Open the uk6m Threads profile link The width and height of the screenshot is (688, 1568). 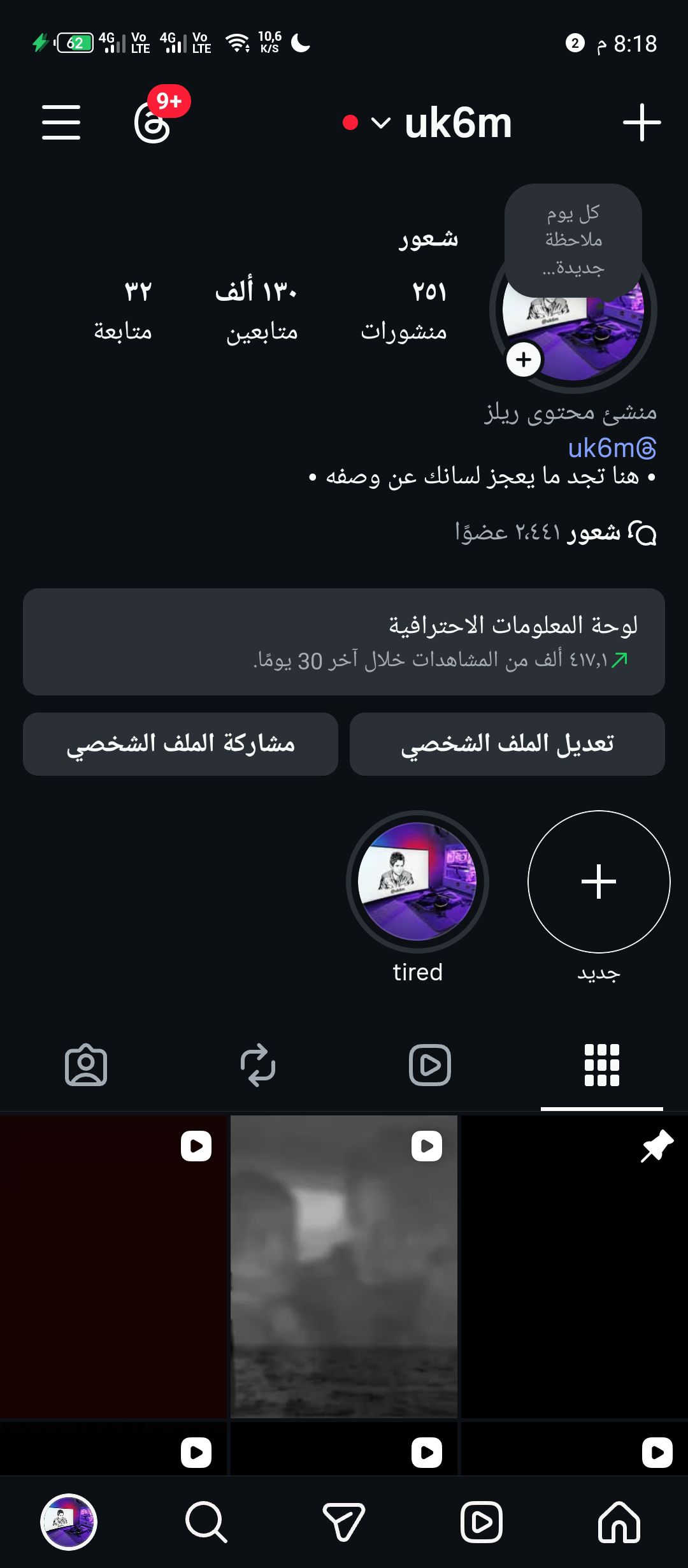point(612,448)
